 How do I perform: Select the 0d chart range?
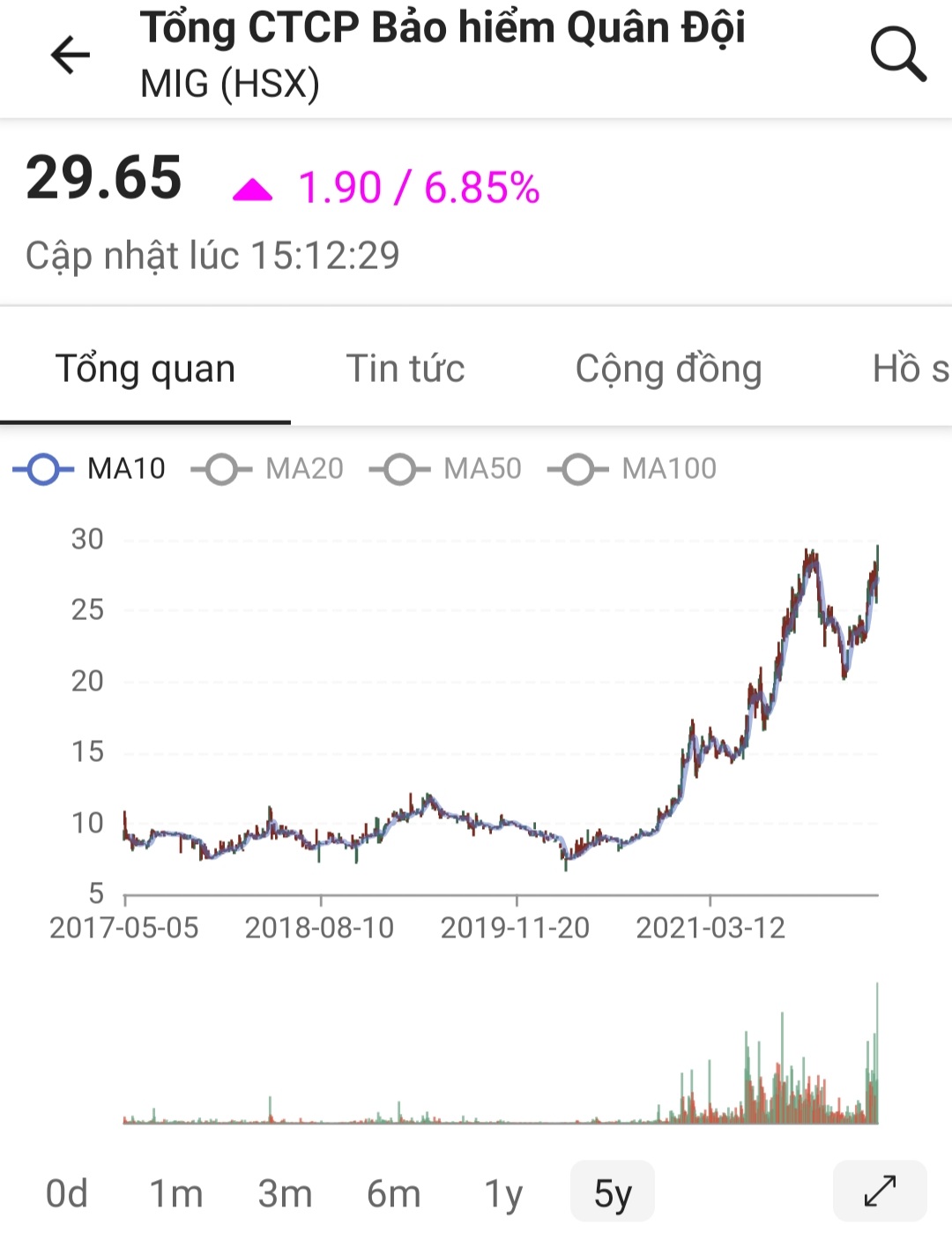[67, 1193]
